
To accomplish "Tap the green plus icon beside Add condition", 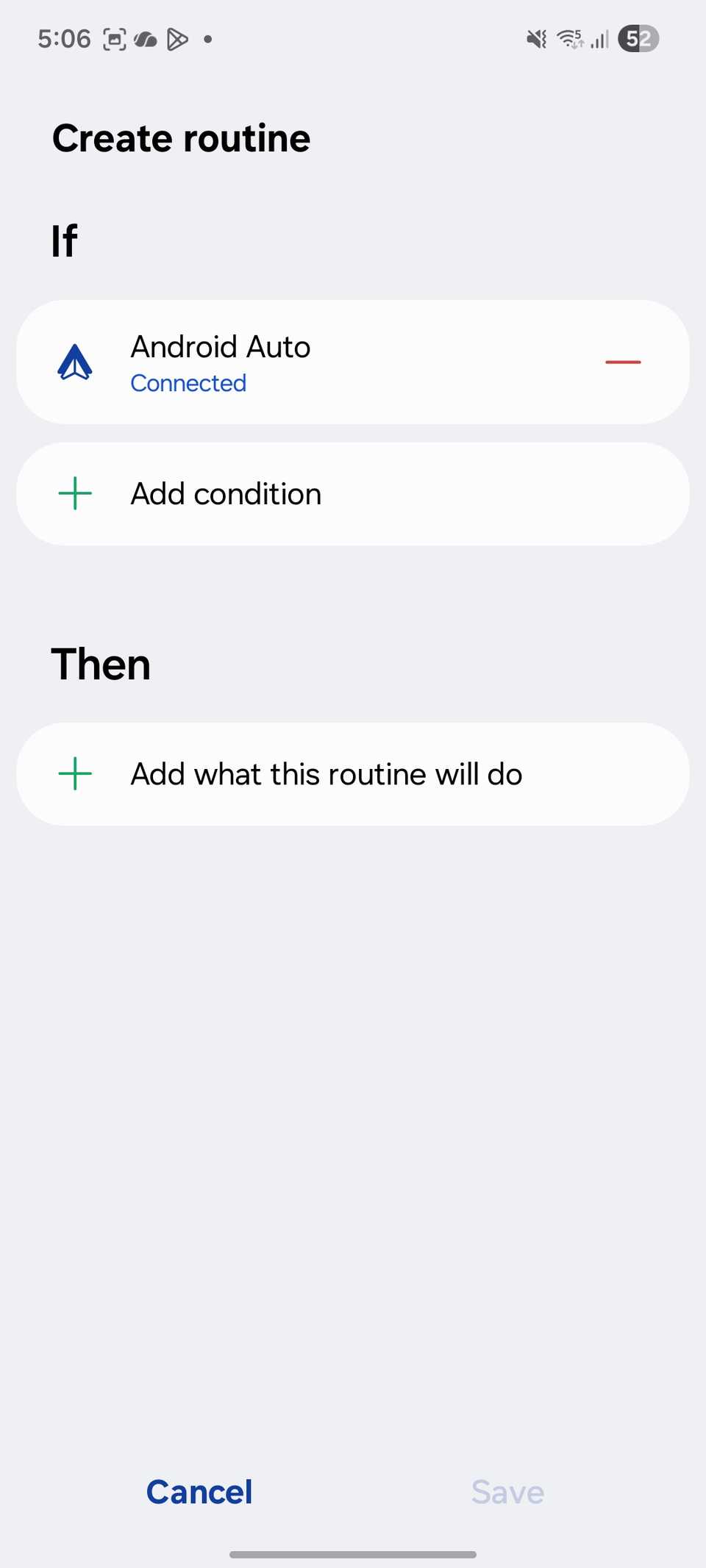I will pos(74,493).
